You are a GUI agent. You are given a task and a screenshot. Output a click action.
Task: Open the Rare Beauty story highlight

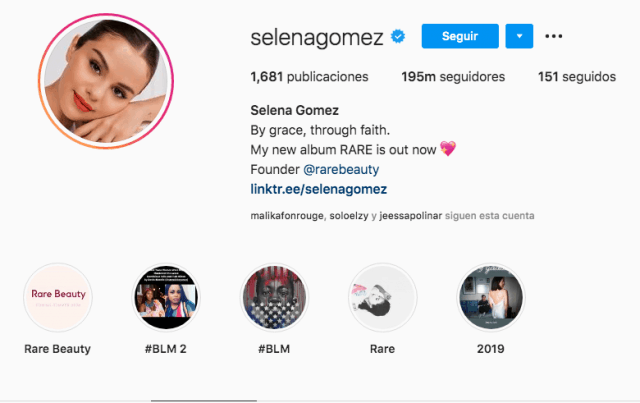click(58, 297)
